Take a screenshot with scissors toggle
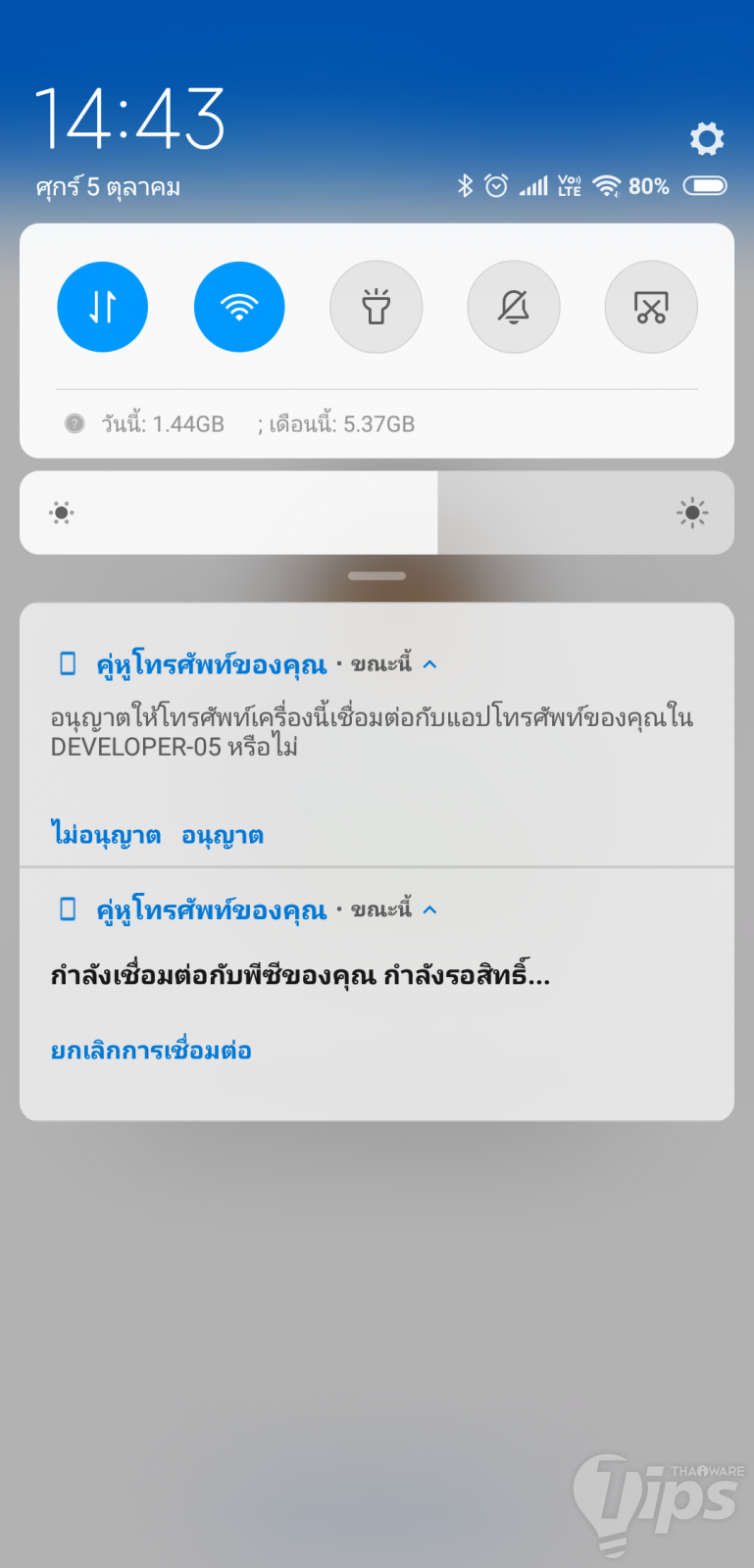 (x=651, y=307)
